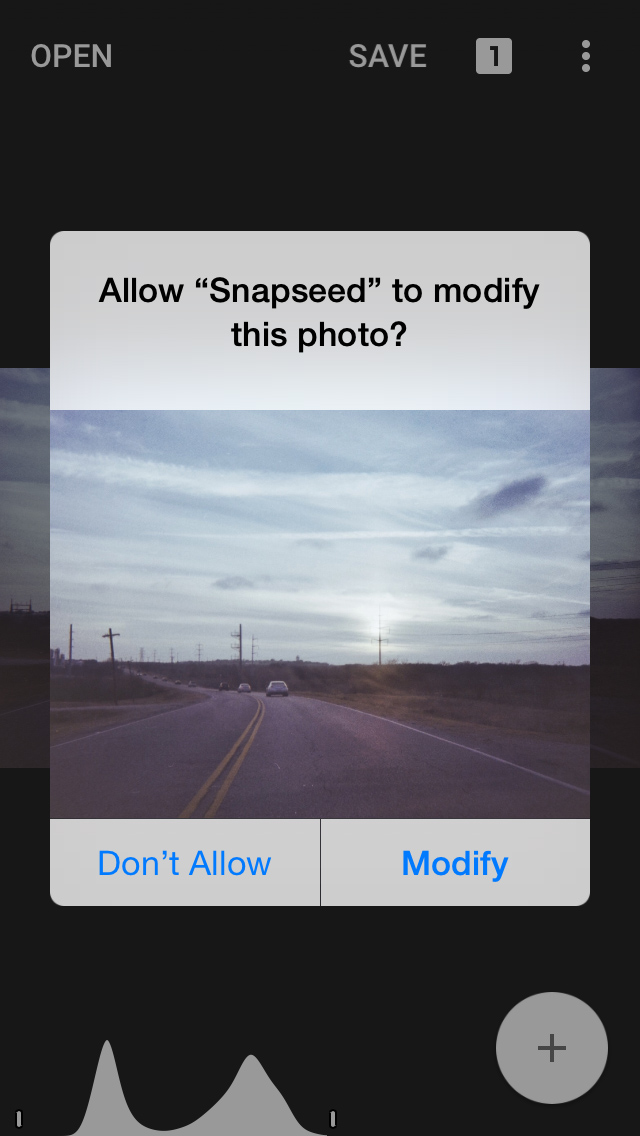Choose Don't Allow in the dialog

coord(185,863)
